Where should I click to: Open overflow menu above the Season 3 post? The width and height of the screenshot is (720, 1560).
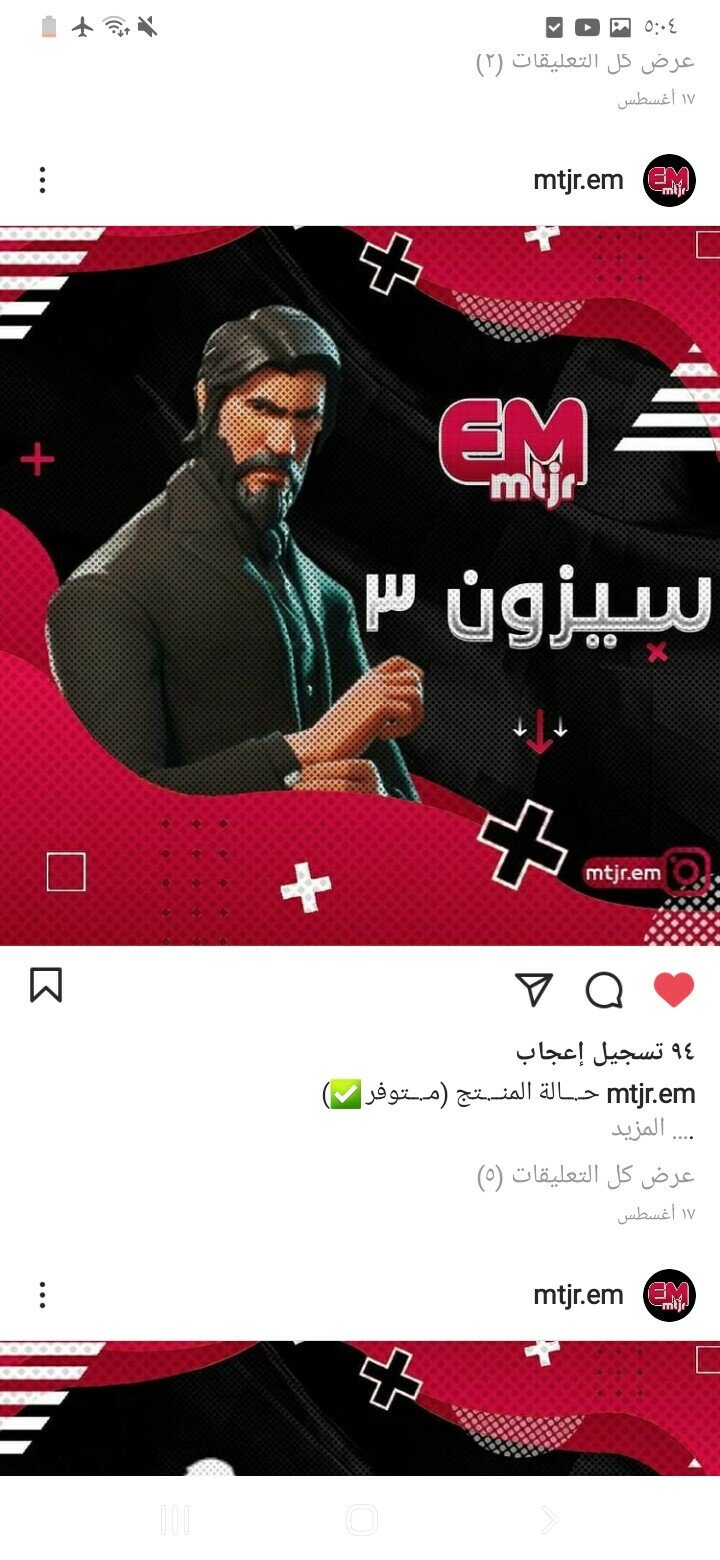coord(42,180)
